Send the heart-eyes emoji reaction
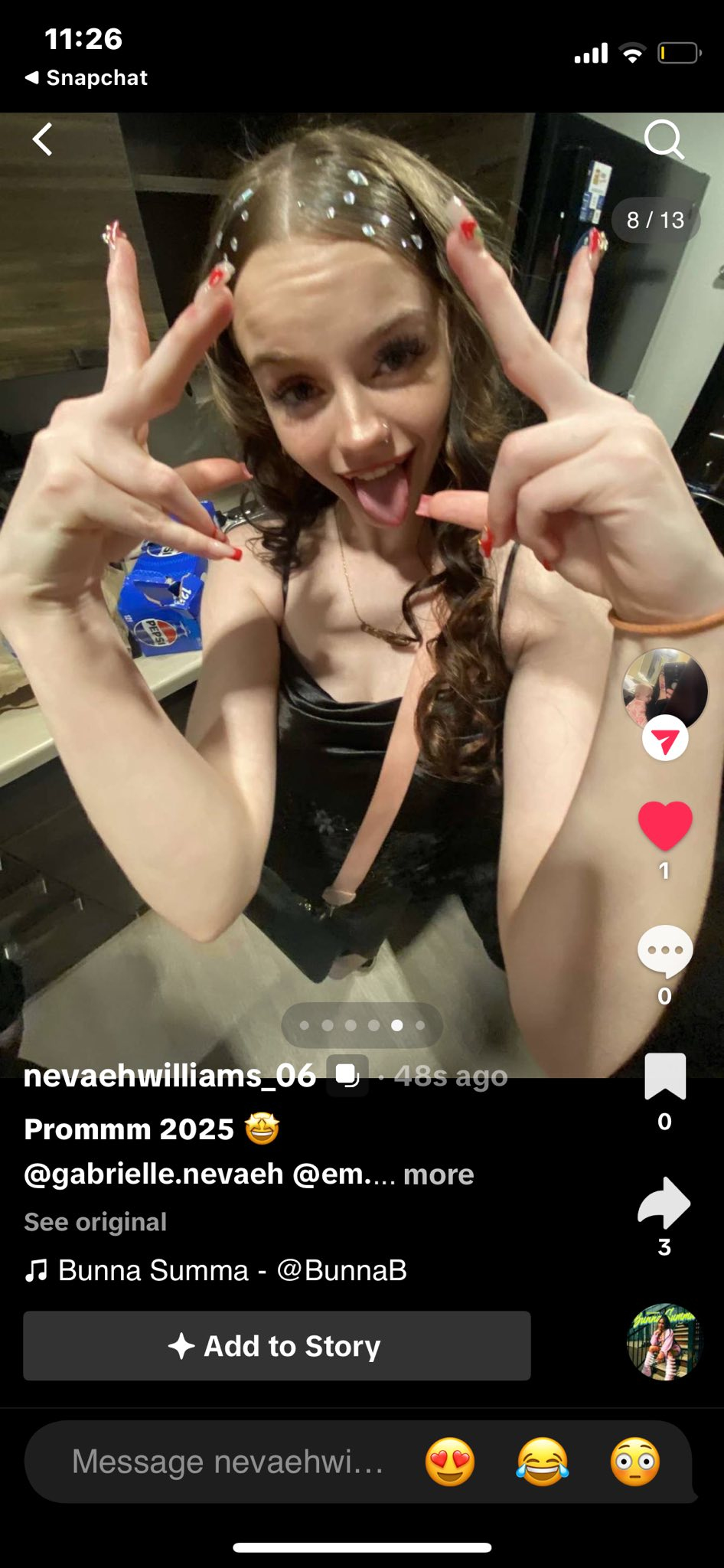Viewport: 724px width, 1568px height. (x=450, y=1461)
